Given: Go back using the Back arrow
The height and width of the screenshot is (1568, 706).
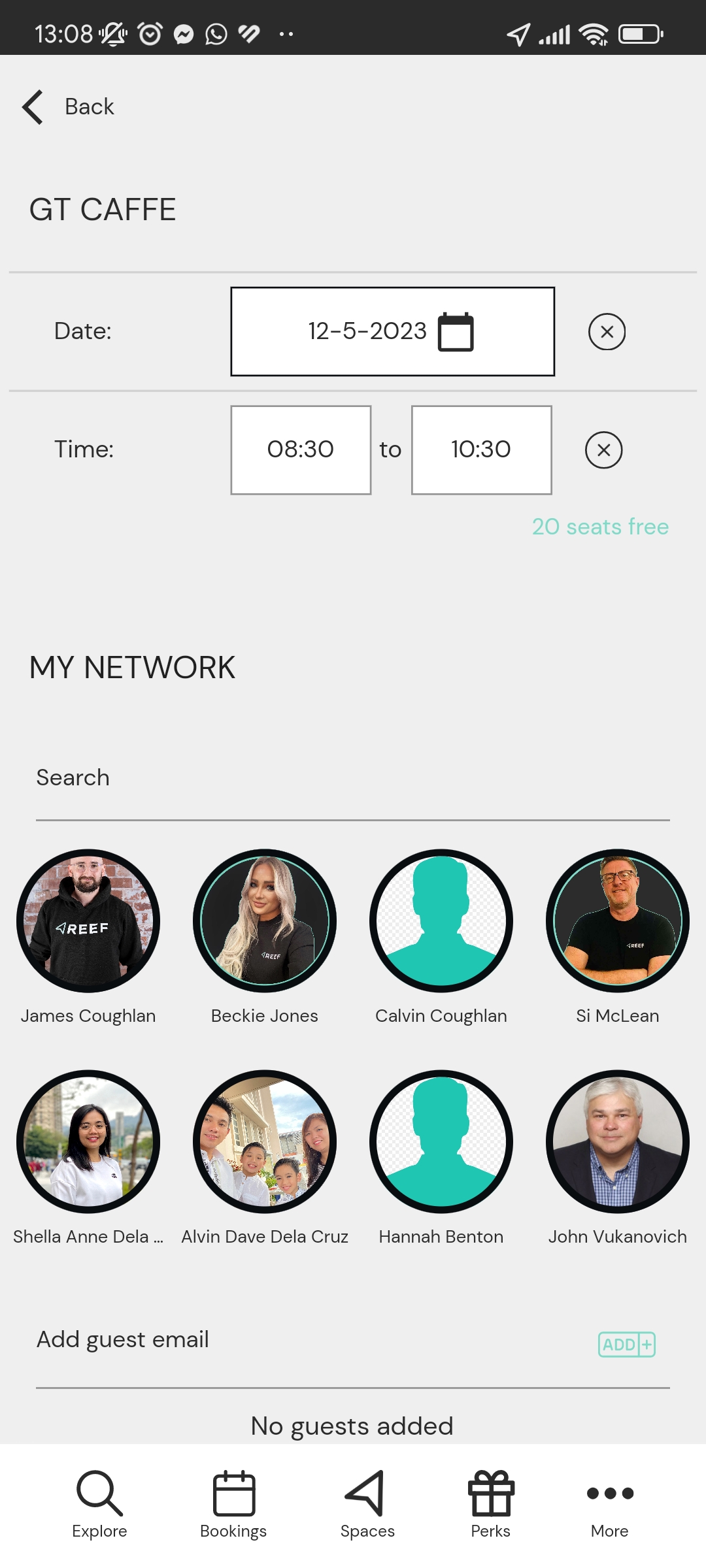Looking at the screenshot, I should (34, 107).
